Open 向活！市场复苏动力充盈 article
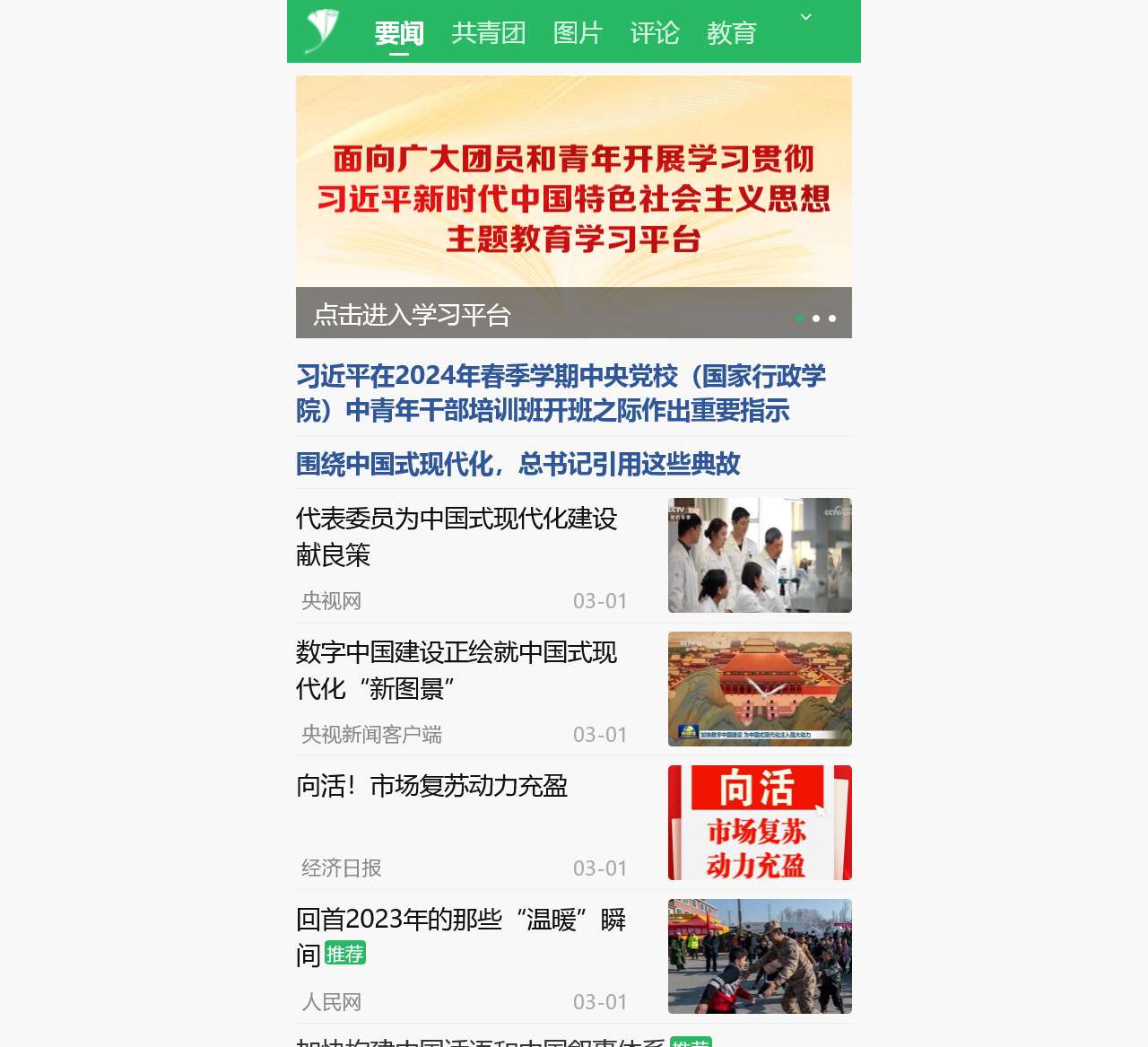The height and width of the screenshot is (1047, 1148). (432, 786)
